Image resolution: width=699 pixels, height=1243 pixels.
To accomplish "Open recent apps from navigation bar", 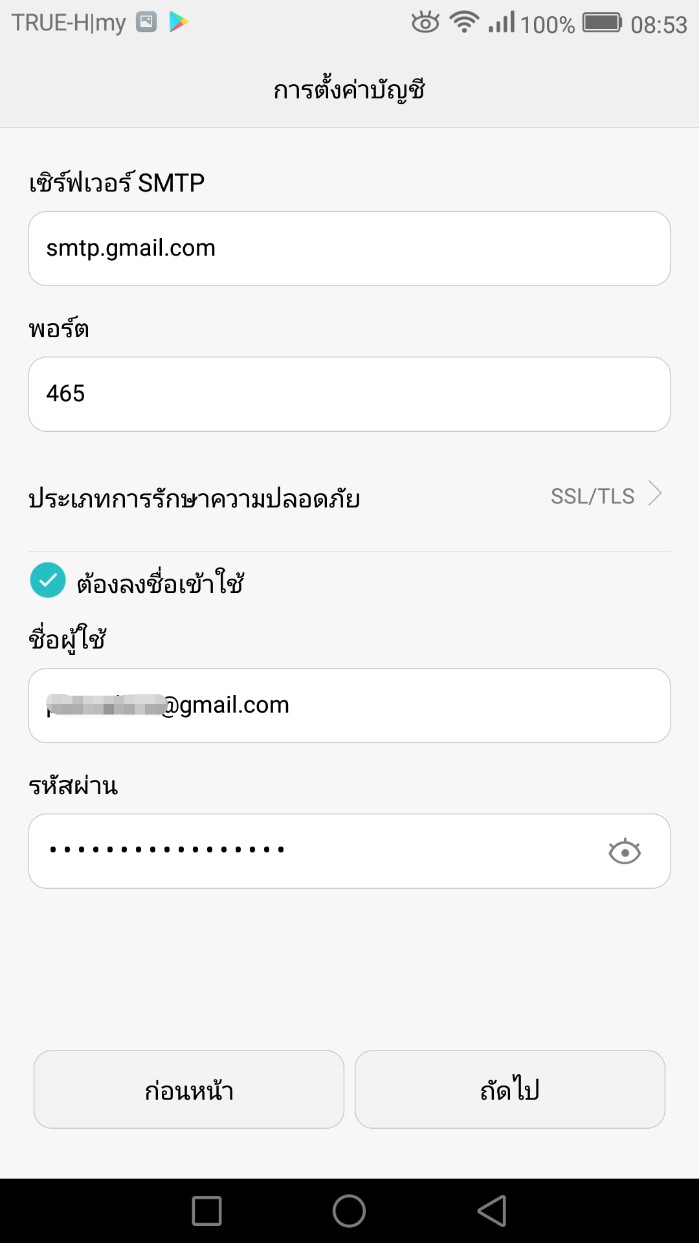I will tap(207, 1211).
